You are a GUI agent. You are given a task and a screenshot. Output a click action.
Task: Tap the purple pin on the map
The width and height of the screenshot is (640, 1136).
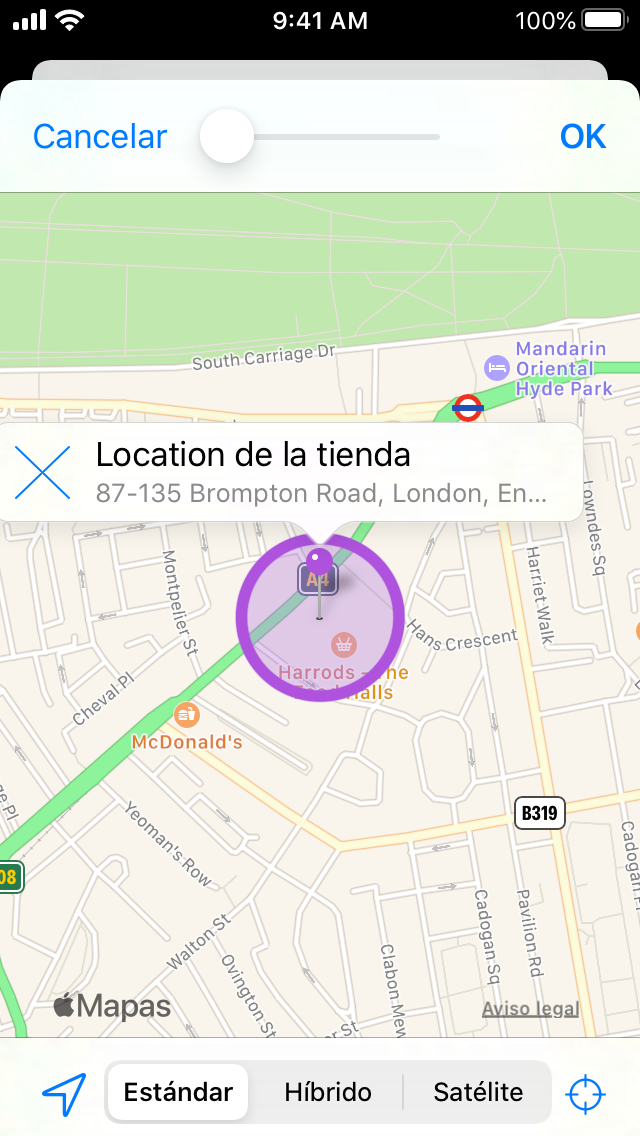click(x=319, y=561)
